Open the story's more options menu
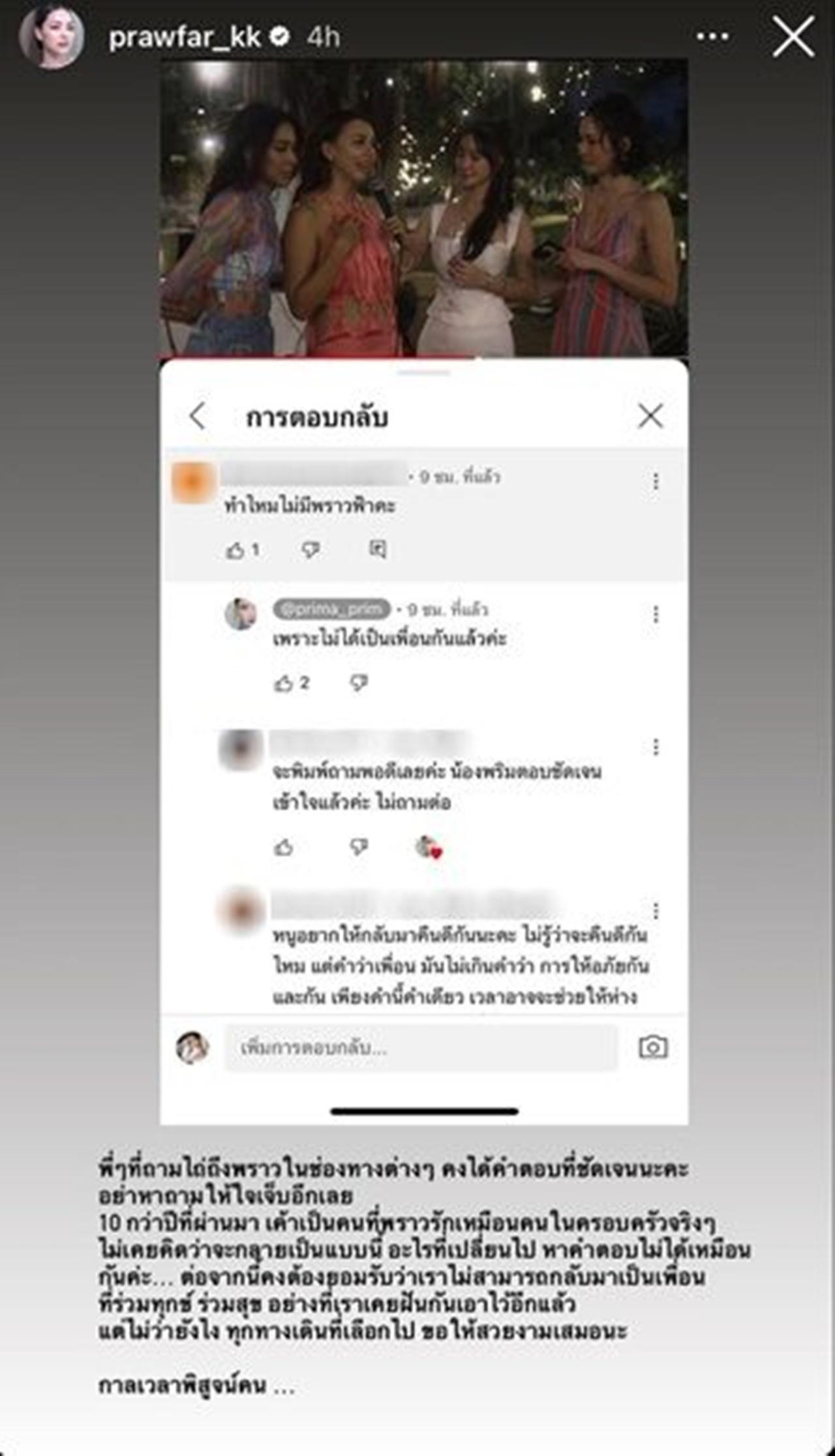 pyautogui.click(x=712, y=37)
